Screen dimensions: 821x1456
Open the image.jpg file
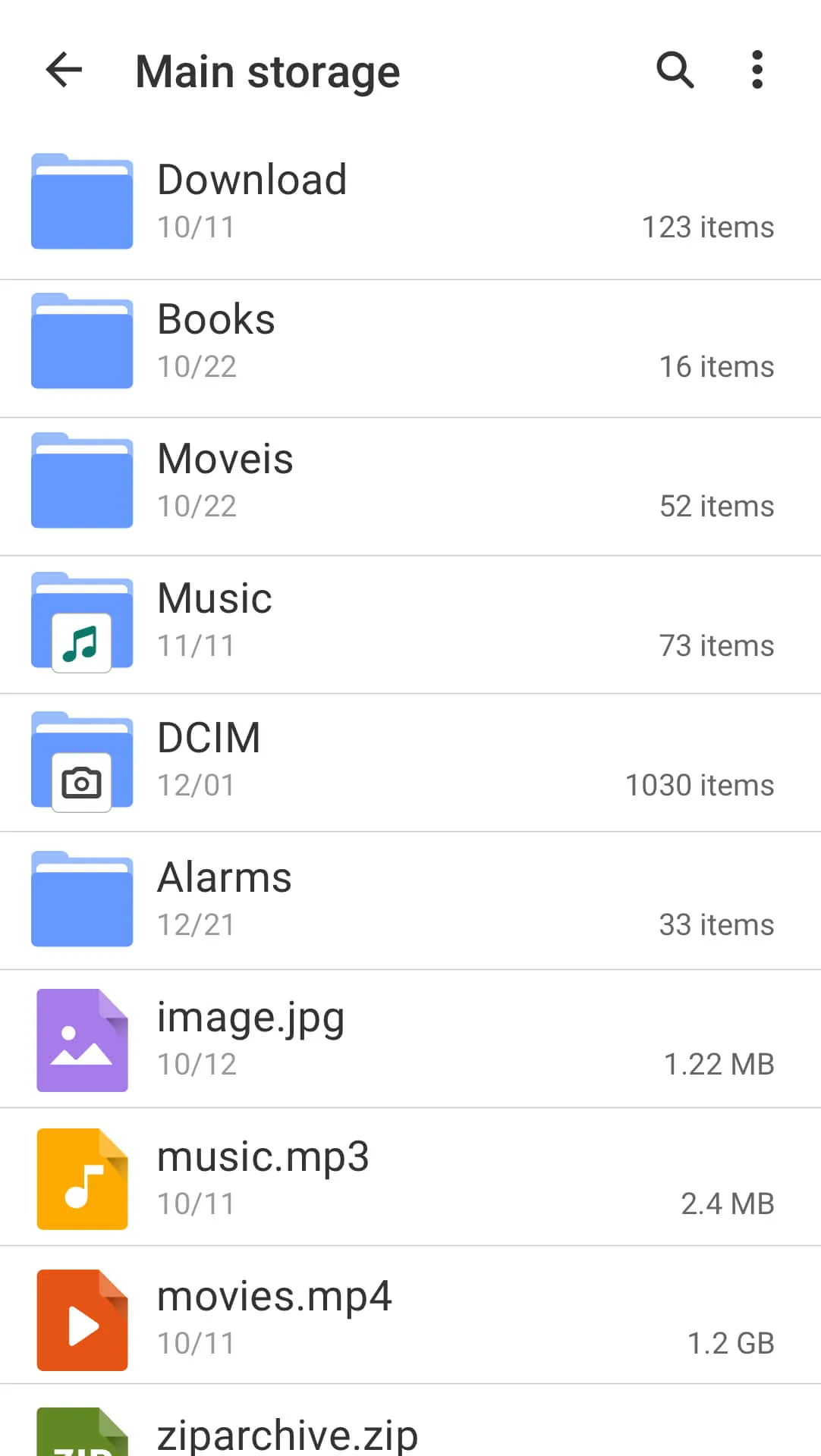(x=410, y=1040)
